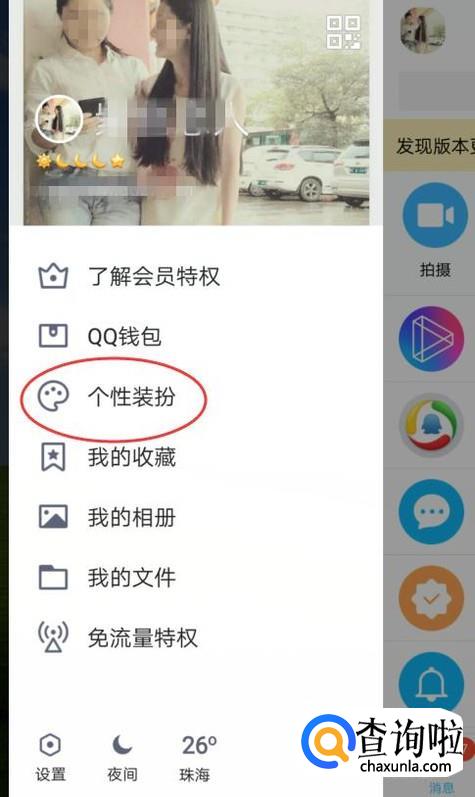Open 设置 settings
Viewport: 475px width, 797px height.
50,757
